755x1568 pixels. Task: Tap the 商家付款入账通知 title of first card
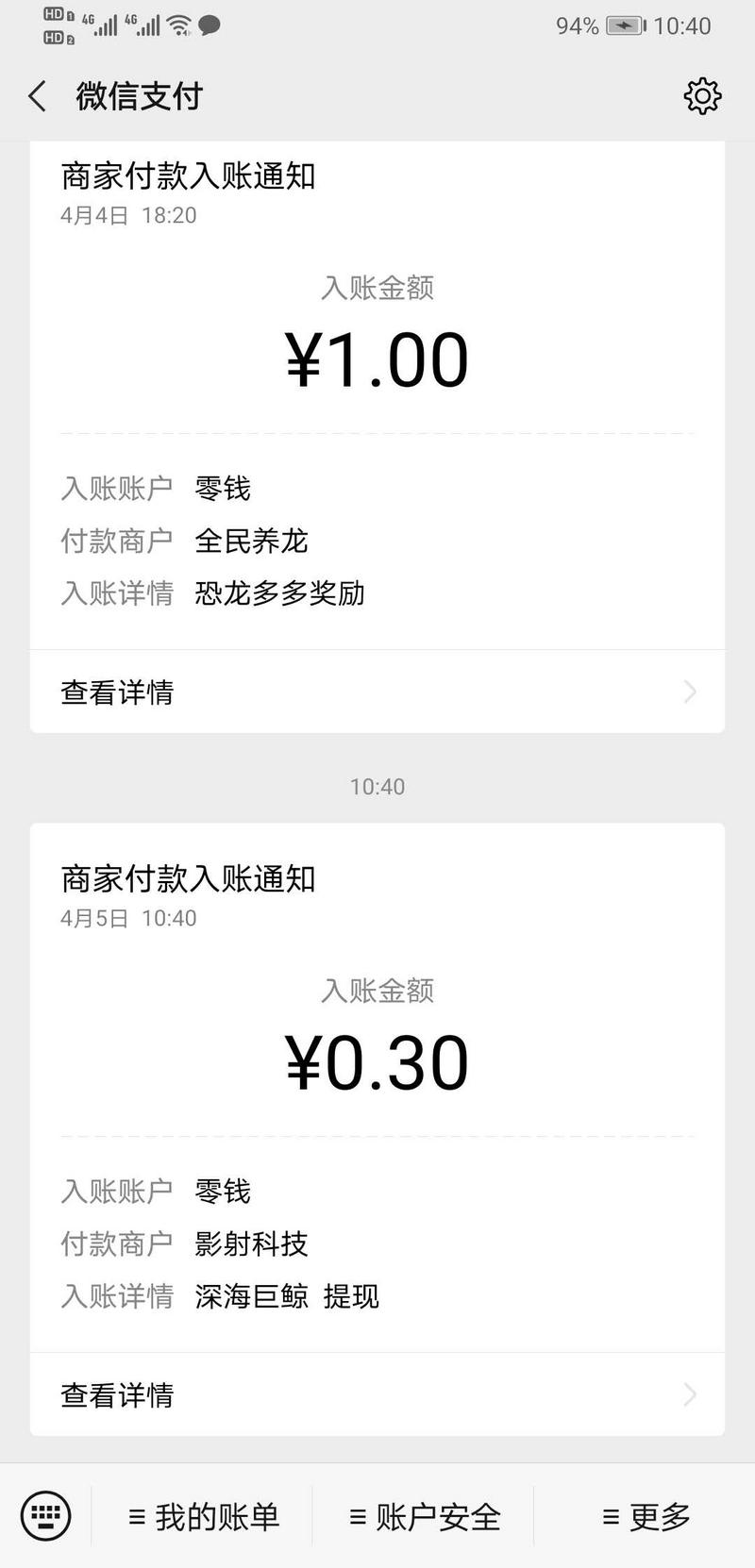(191, 176)
